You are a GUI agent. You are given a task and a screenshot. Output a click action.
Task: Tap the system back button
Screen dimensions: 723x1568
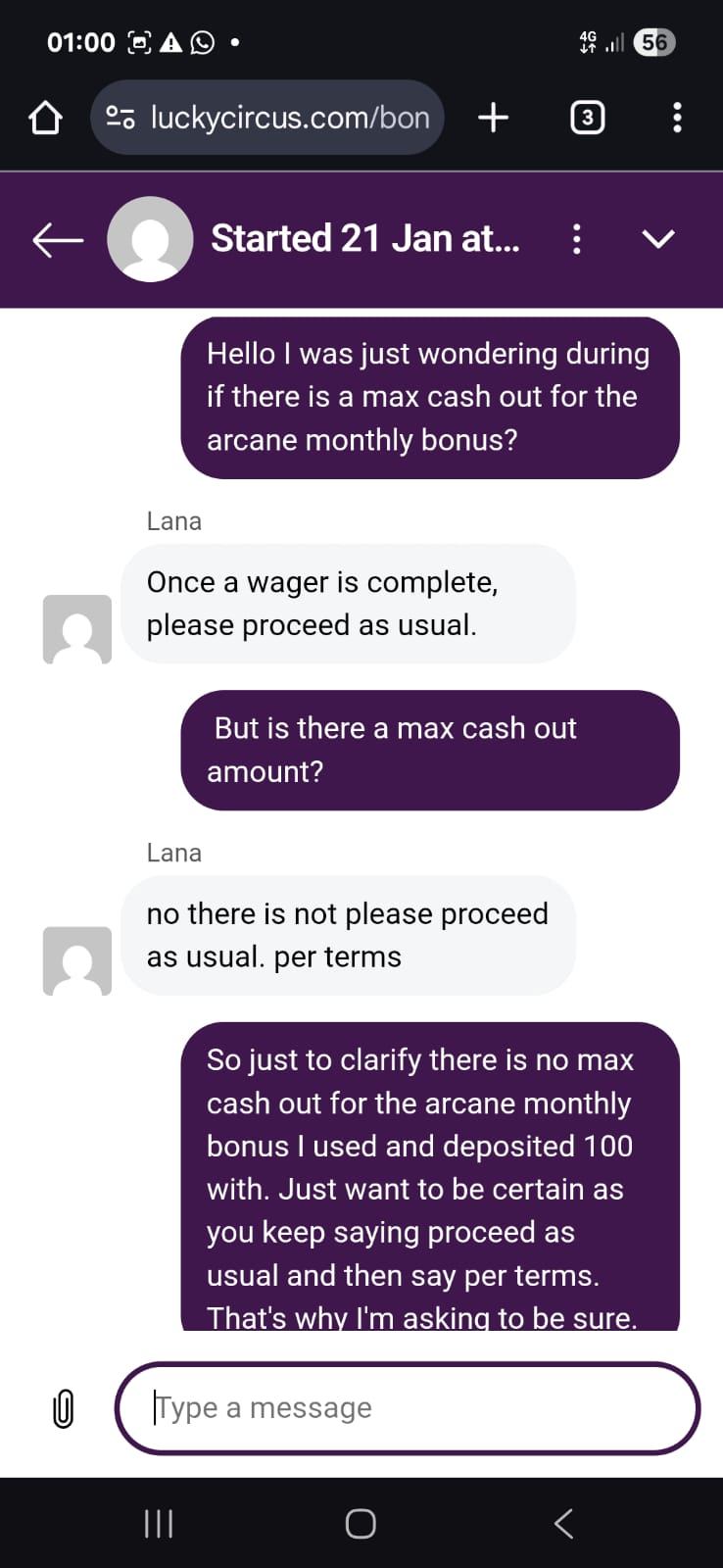[563, 1523]
